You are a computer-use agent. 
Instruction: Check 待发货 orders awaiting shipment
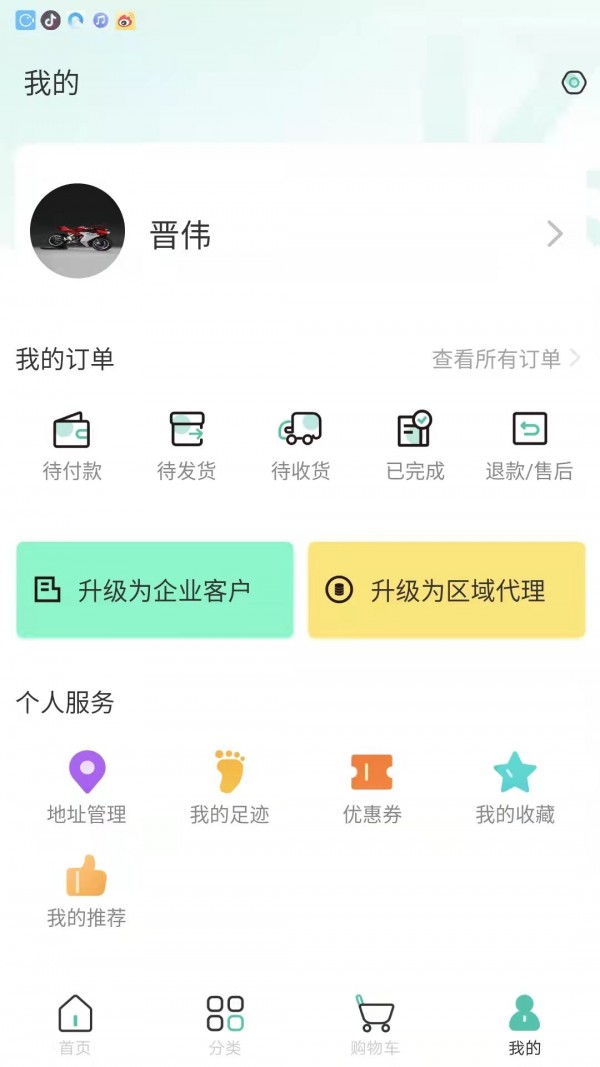pos(186,445)
